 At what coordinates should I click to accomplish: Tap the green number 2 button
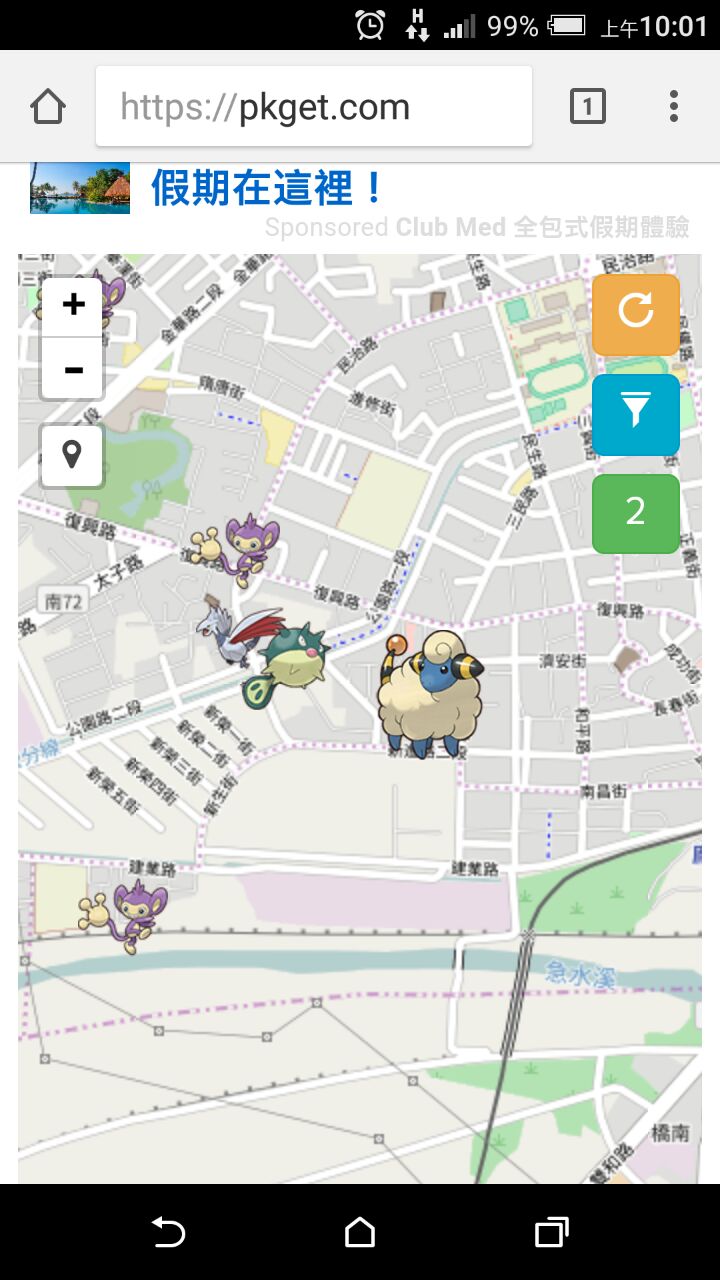(636, 513)
